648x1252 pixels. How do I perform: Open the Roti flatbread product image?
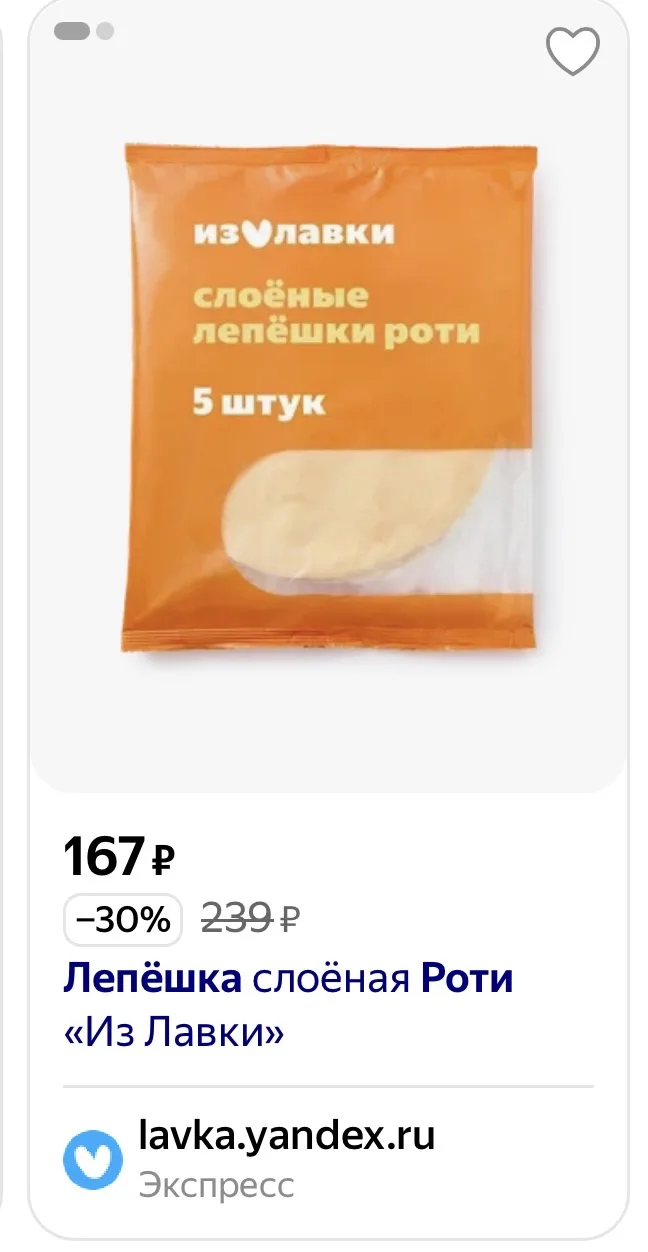(329, 400)
